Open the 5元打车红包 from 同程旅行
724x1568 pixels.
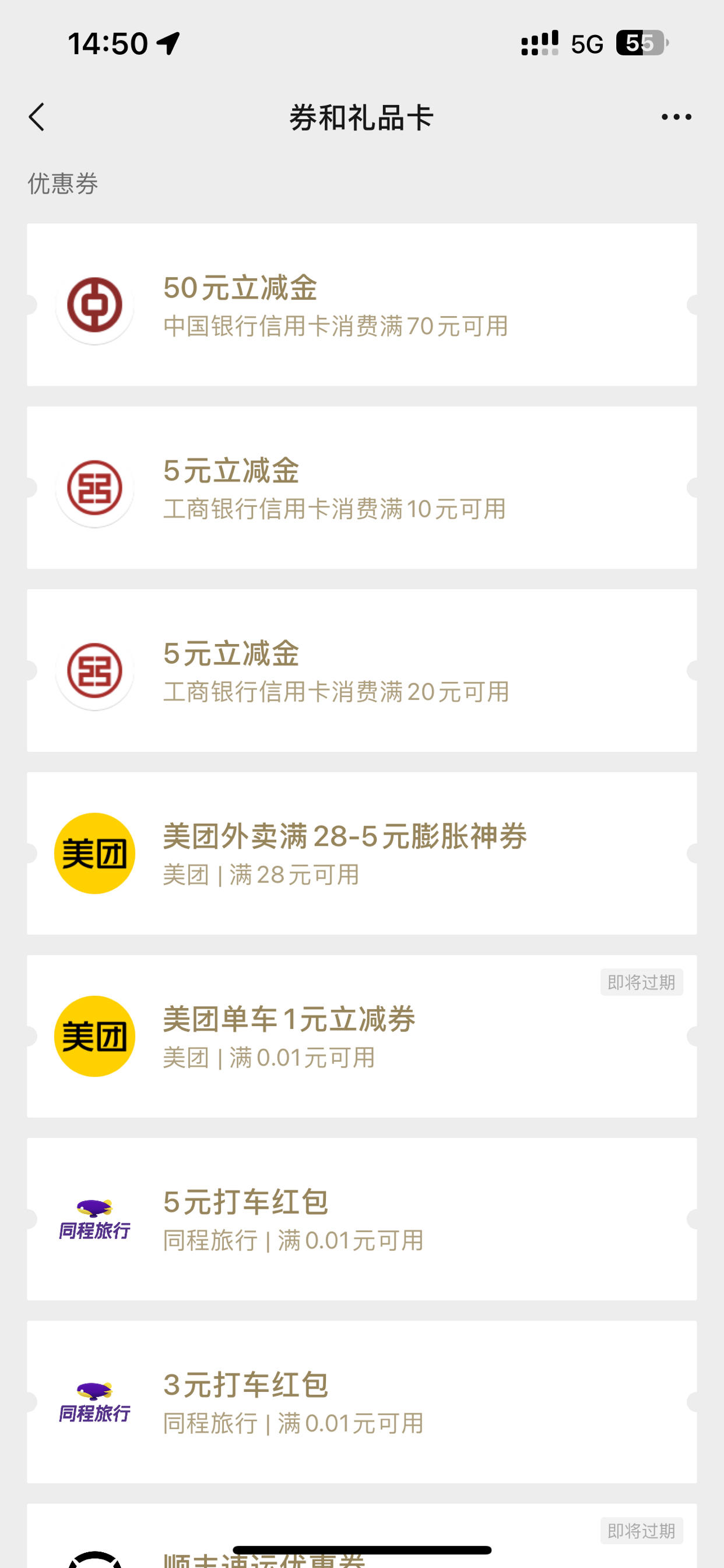pyautogui.click(x=362, y=1219)
